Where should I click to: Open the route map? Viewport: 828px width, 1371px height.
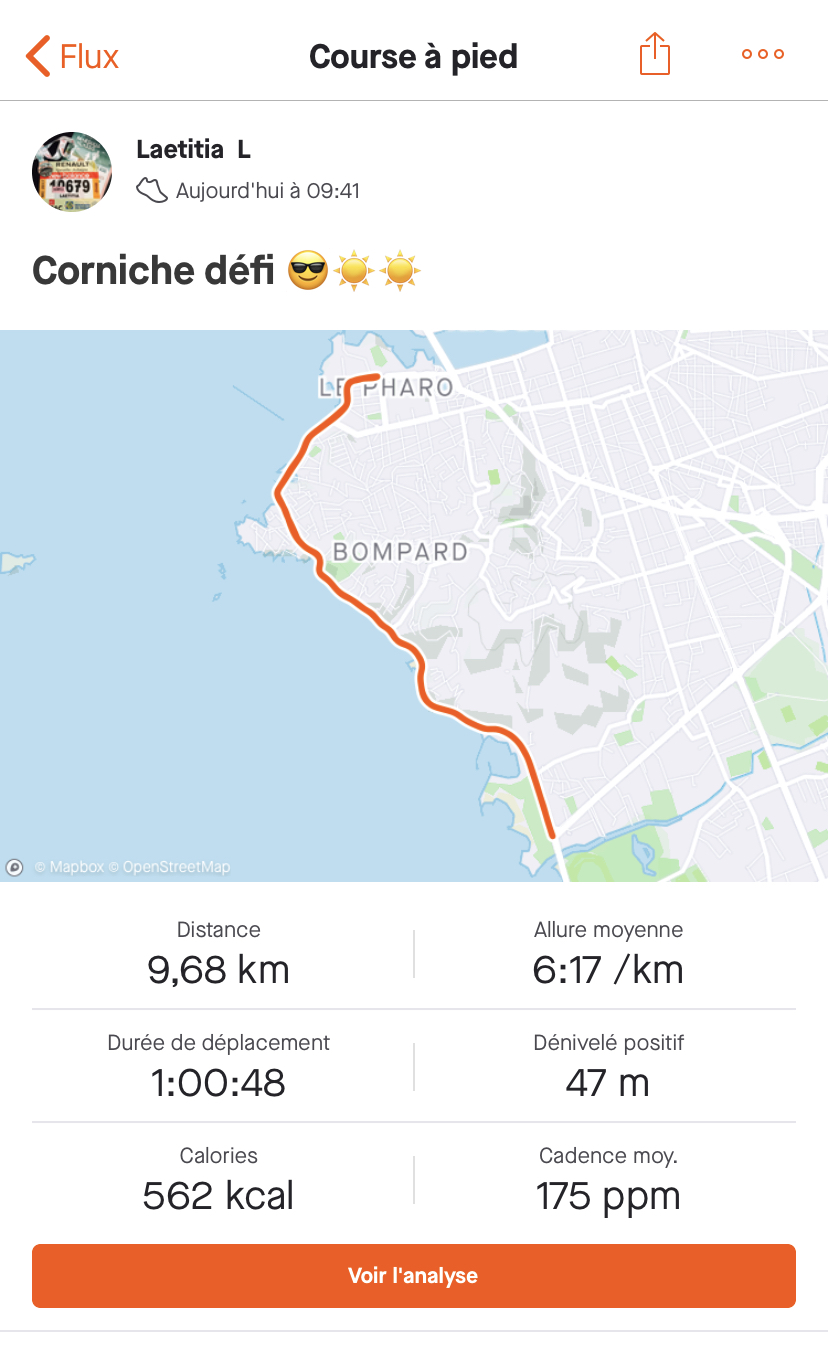tap(414, 606)
